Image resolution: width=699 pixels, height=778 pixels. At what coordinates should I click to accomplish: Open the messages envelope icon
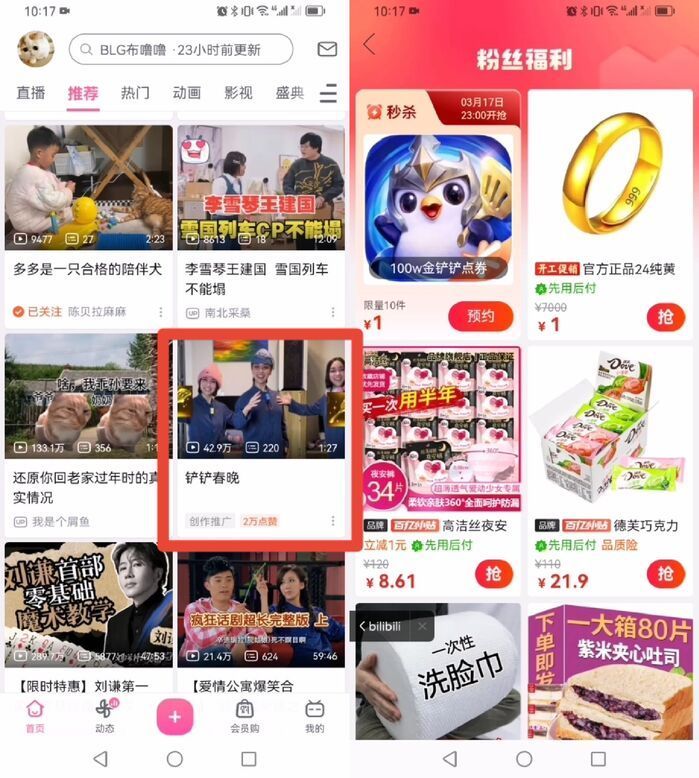point(326,49)
